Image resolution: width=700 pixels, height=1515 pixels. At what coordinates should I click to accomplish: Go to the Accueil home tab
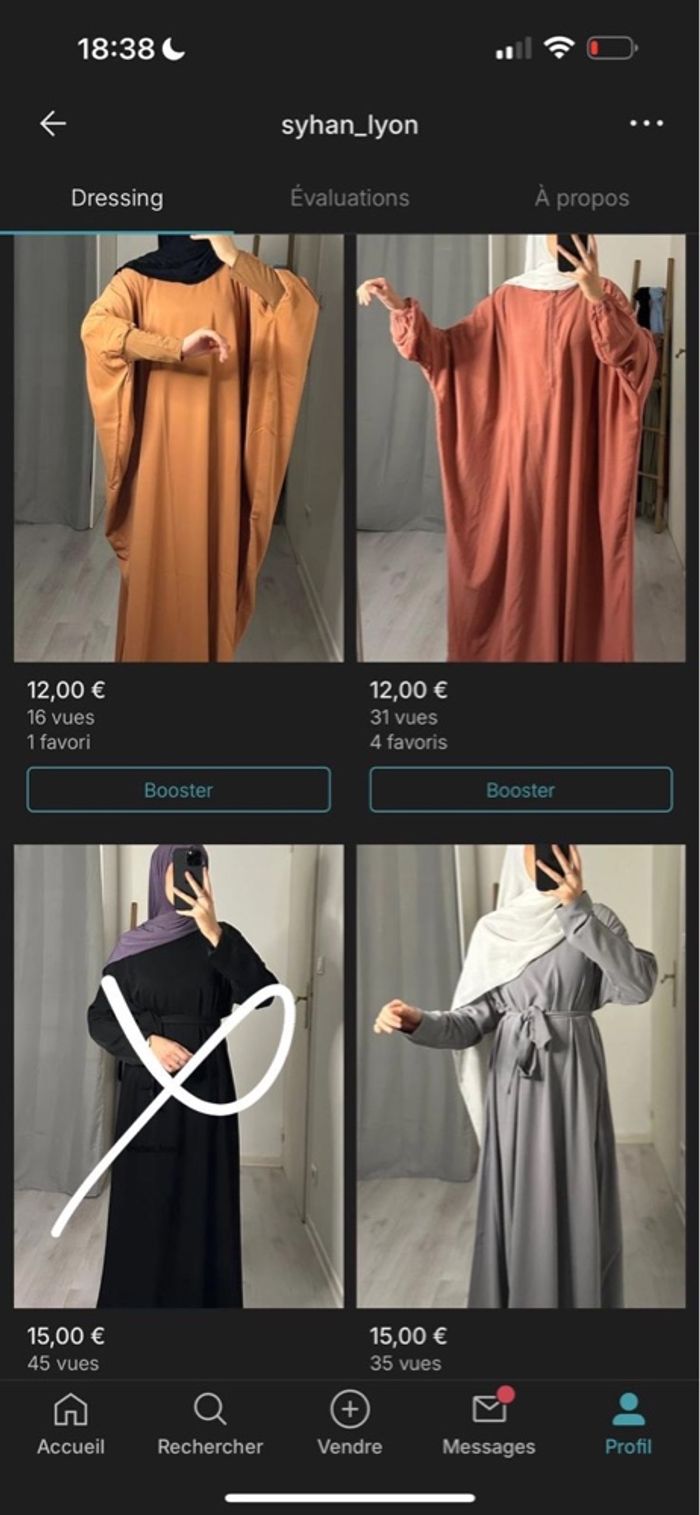coord(70,1424)
